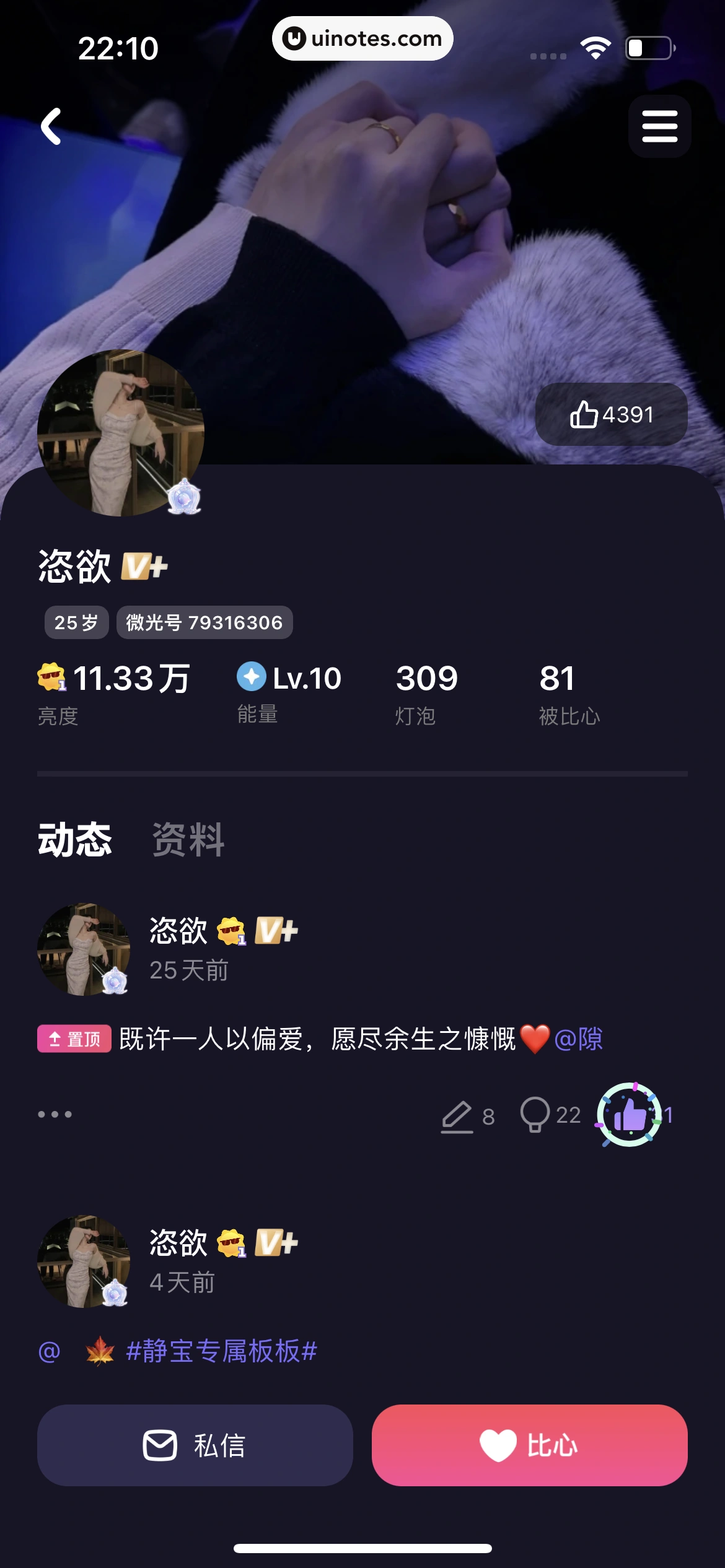The width and height of the screenshot is (725, 1568).
Task: Tap the 4391 thumbs-up button
Action: (x=611, y=414)
